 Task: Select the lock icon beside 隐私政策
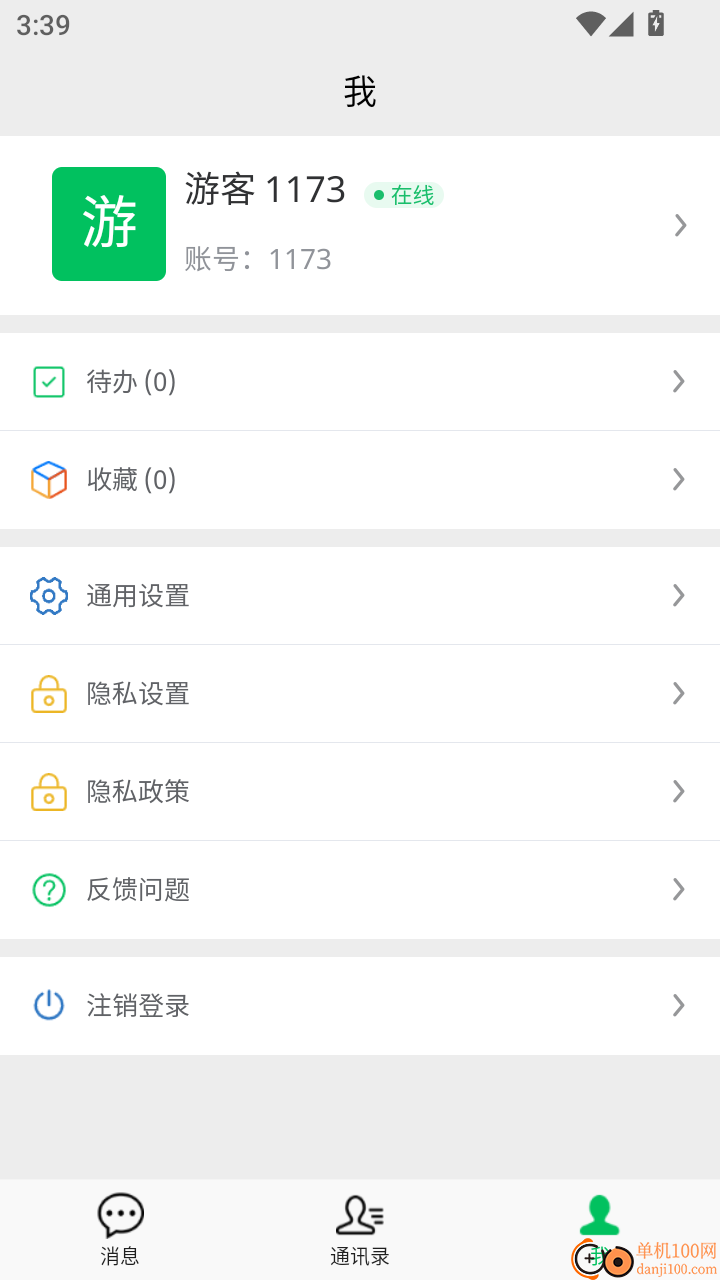48,791
